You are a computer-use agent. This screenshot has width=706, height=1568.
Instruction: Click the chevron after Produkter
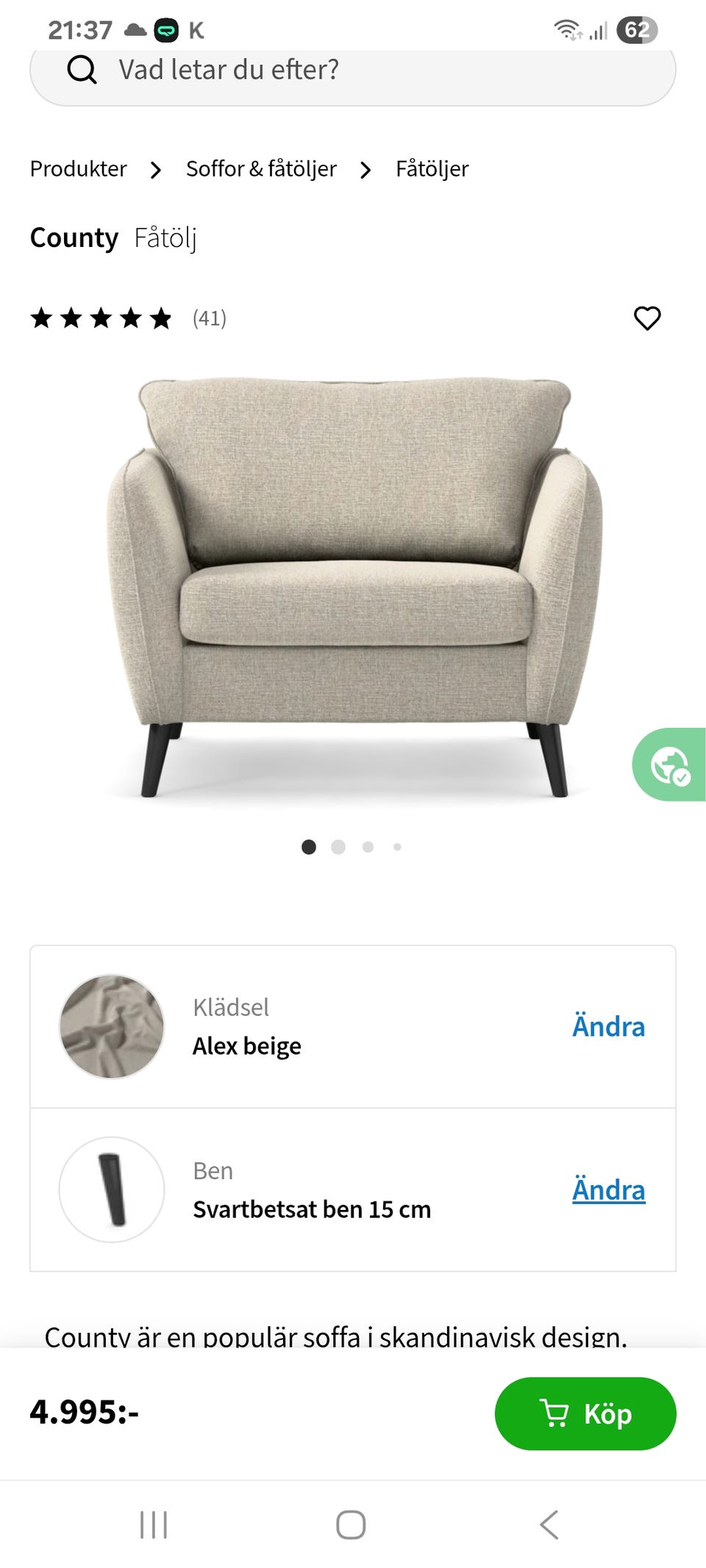156,169
